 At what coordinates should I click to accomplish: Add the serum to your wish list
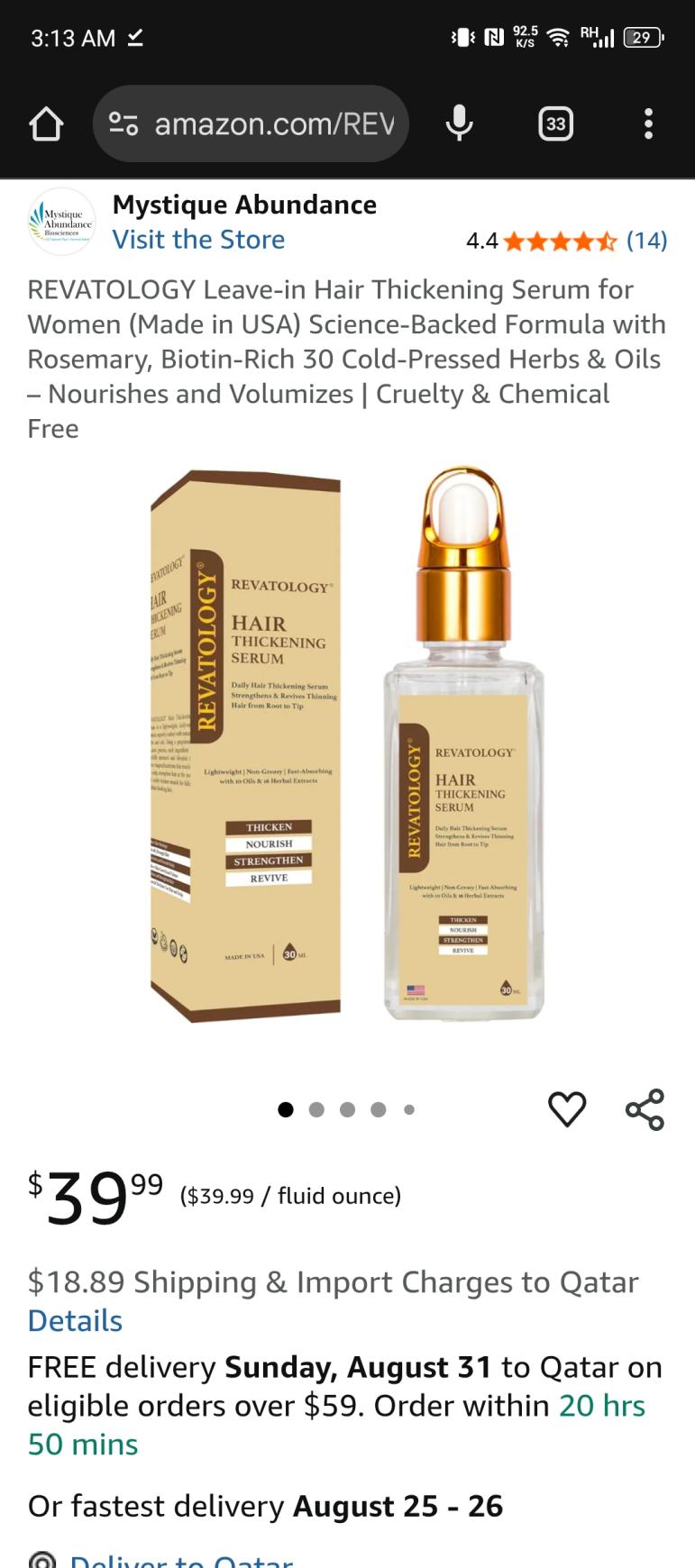[x=567, y=1108]
